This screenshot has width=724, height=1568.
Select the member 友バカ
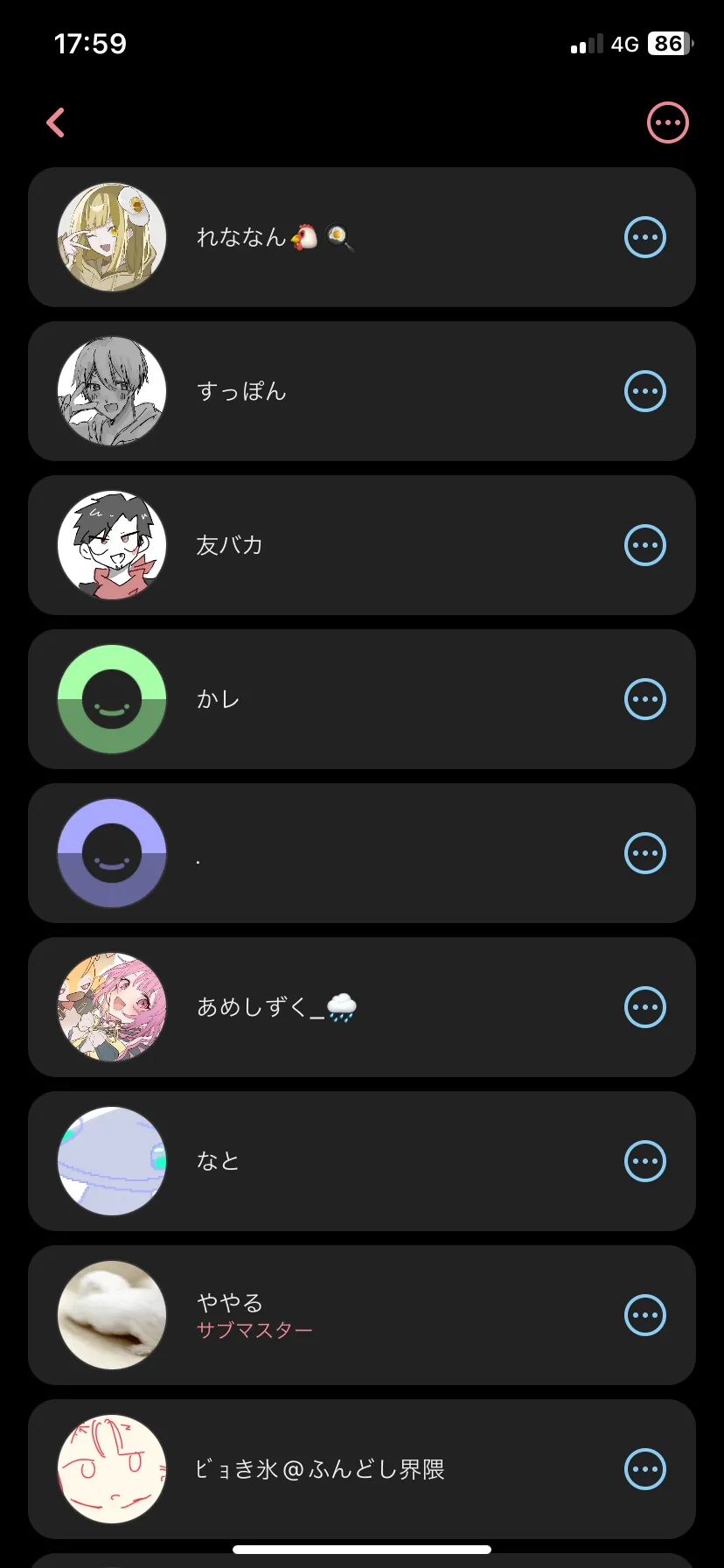[x=362, y=545]
